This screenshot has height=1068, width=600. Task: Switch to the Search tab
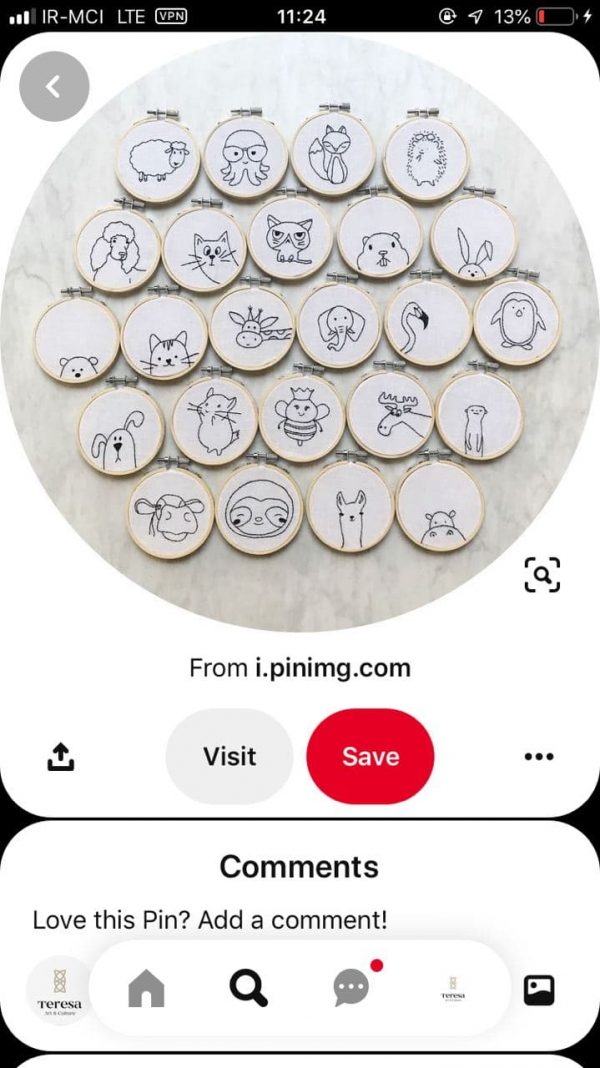coord(249,988)
